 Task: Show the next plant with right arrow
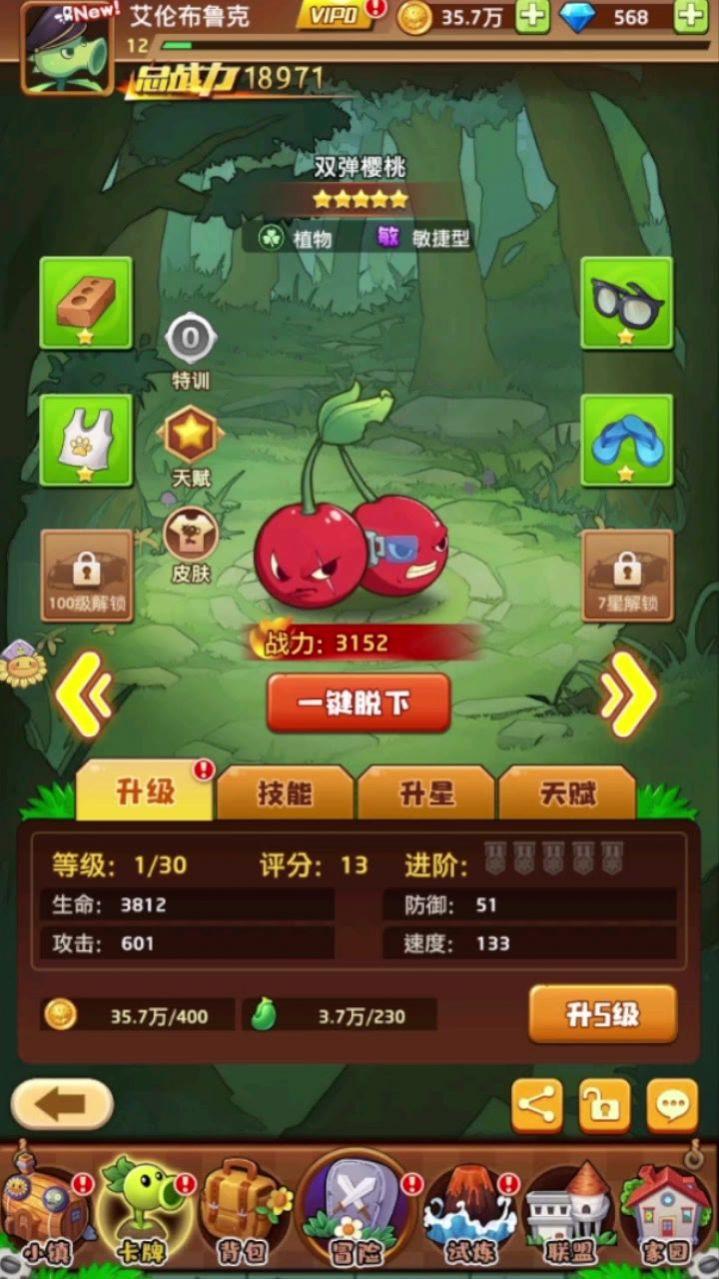tap(628, 693)
